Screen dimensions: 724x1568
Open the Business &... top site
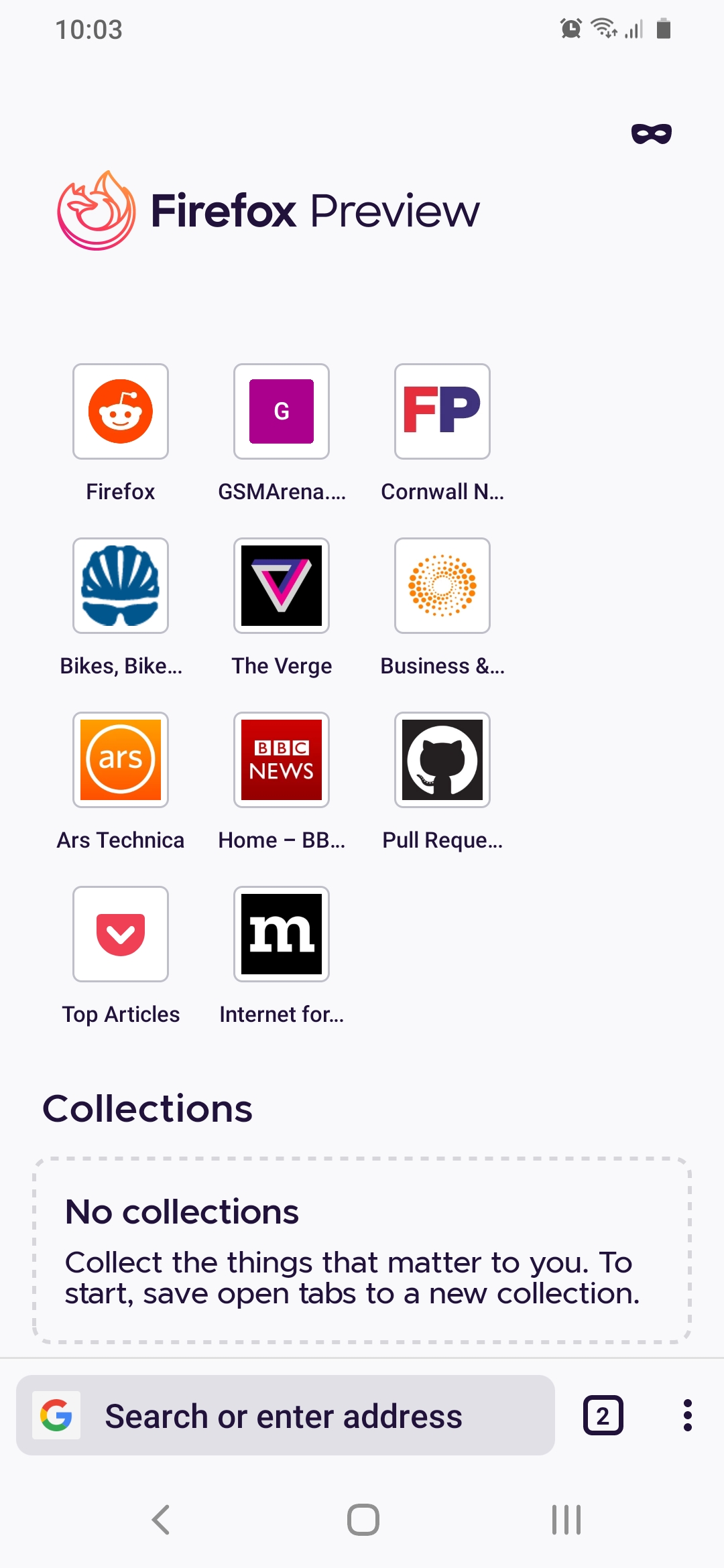442,586
